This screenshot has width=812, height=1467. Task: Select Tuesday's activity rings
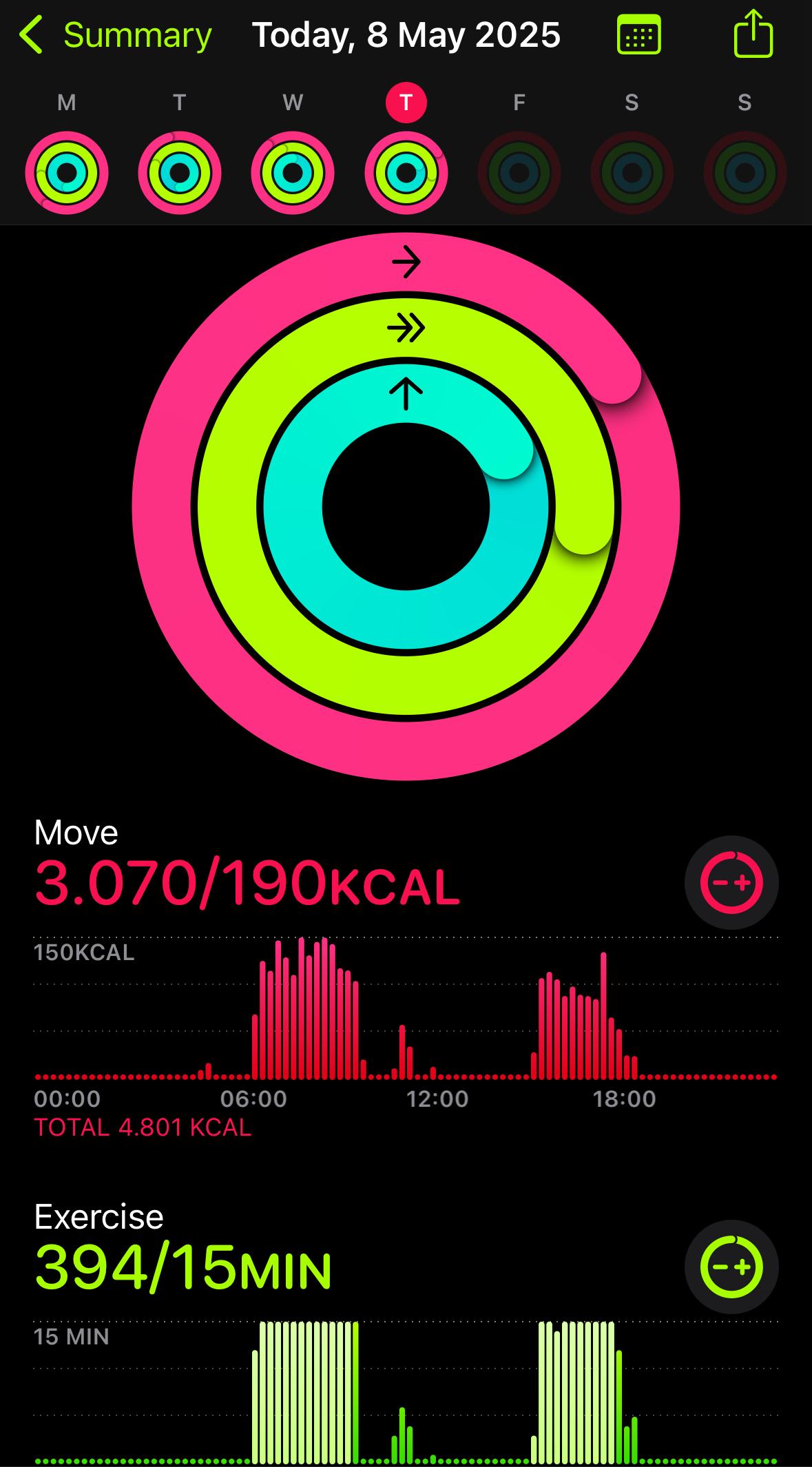click(180, 172)
